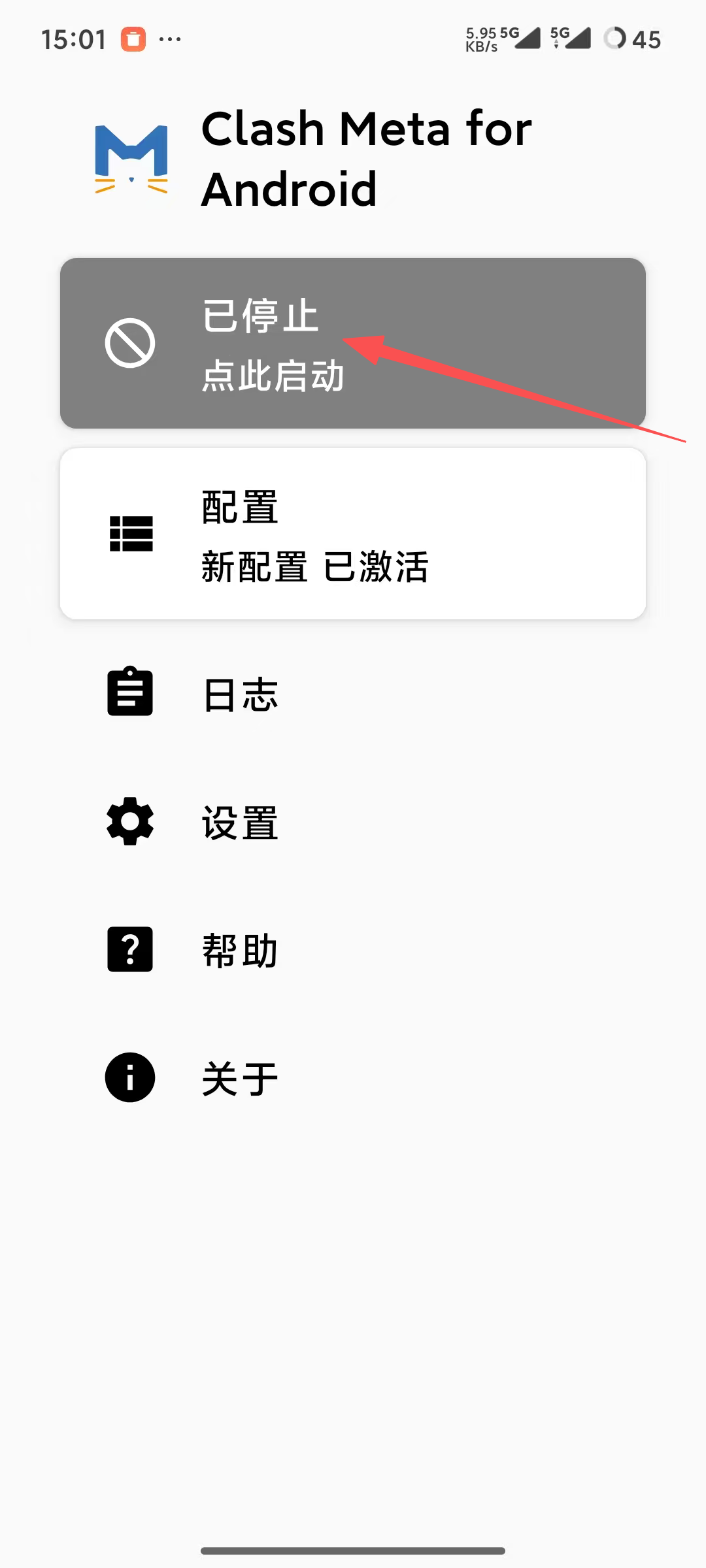This screenshot has width=706, height=1568.
Task: Open 日志 logs
Action: (x=239, y=694)
